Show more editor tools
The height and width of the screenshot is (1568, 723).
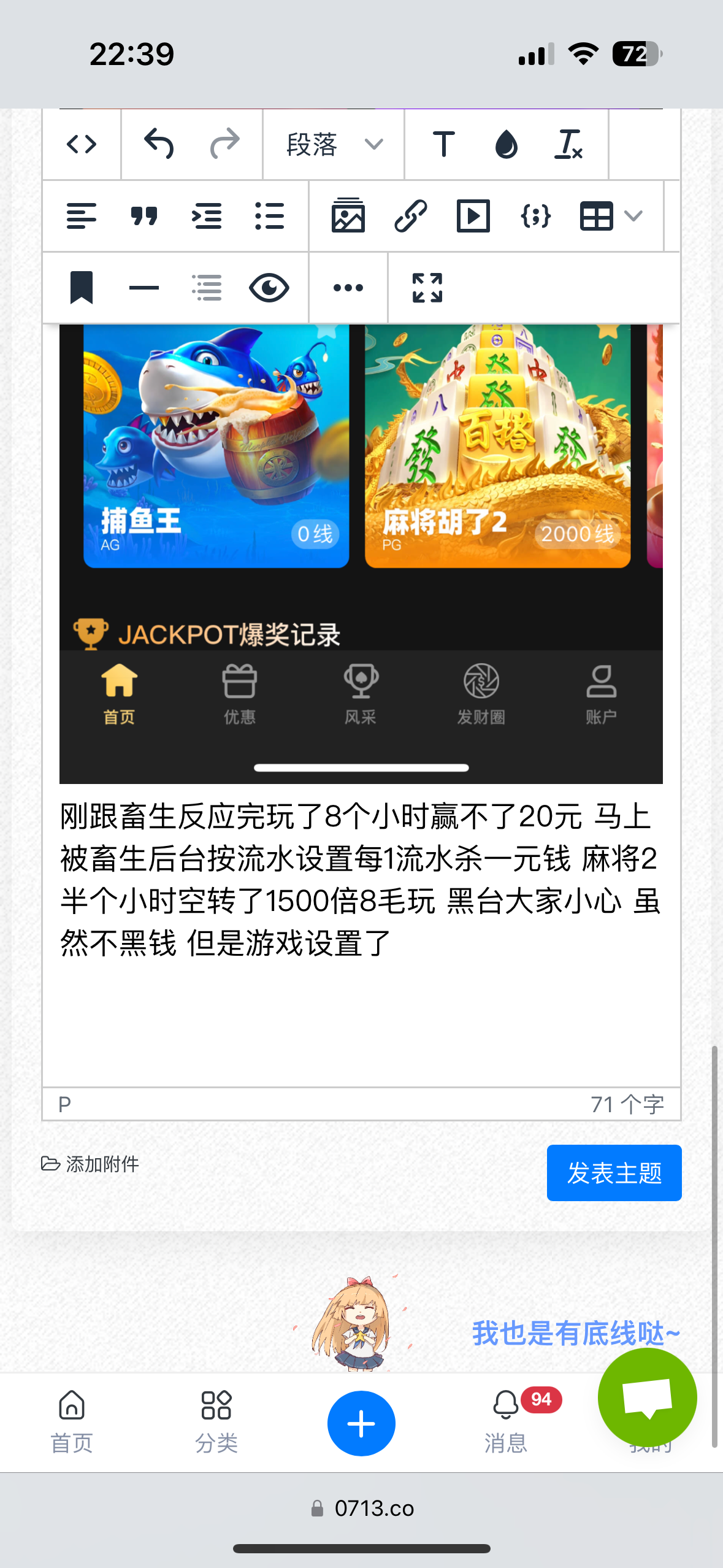348,288
